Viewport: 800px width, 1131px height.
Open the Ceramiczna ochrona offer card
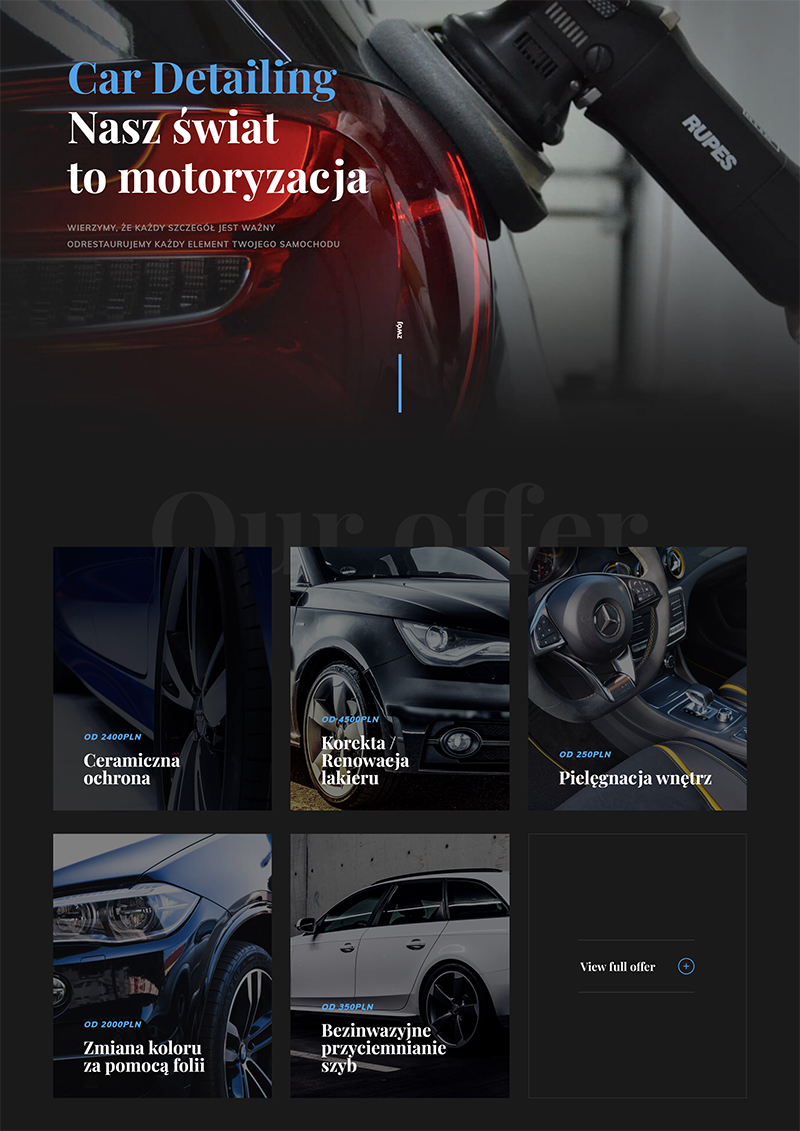pyautogui.click(x=162, y=678)
